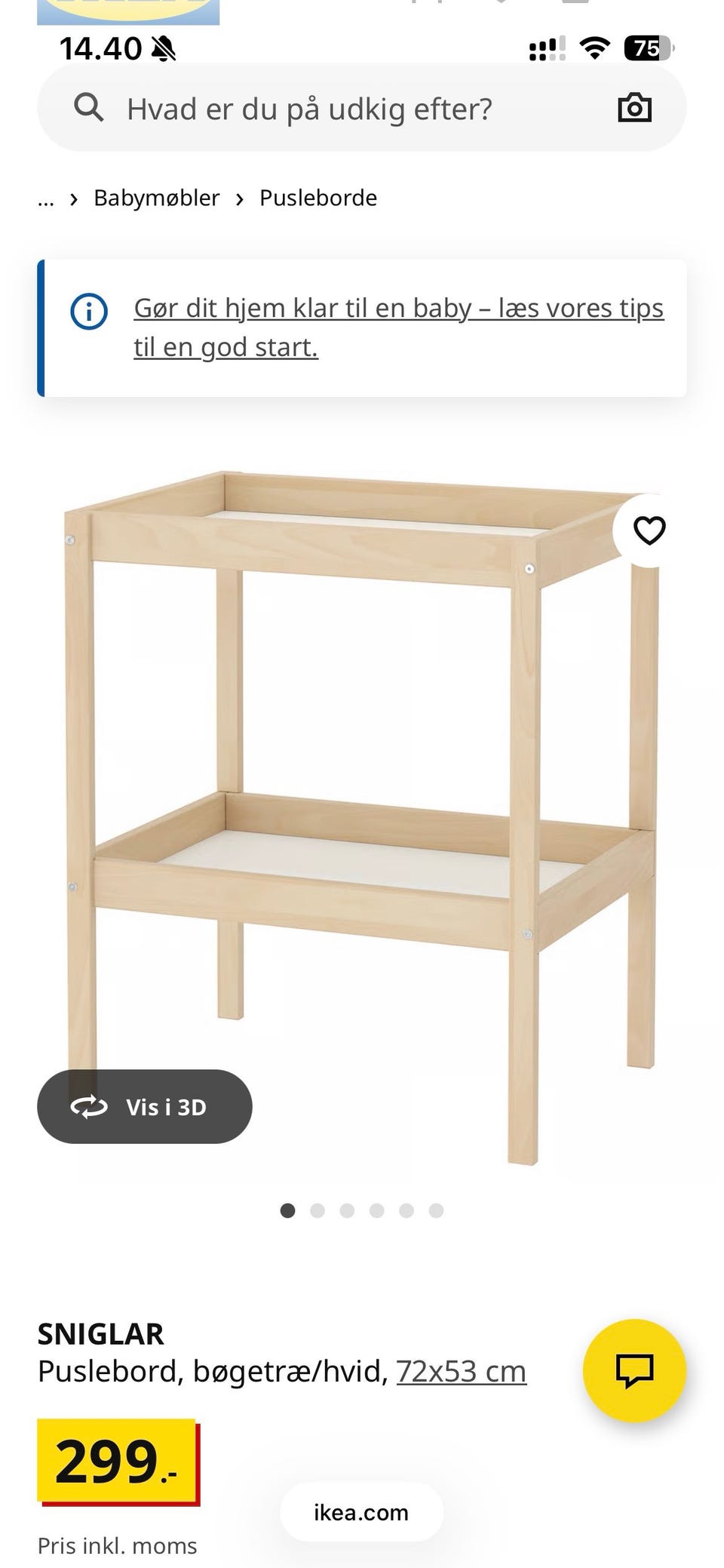Open the 72x53 cm size options
The width and height of the screenshot is (724, 1568).
coord(461,1371)
